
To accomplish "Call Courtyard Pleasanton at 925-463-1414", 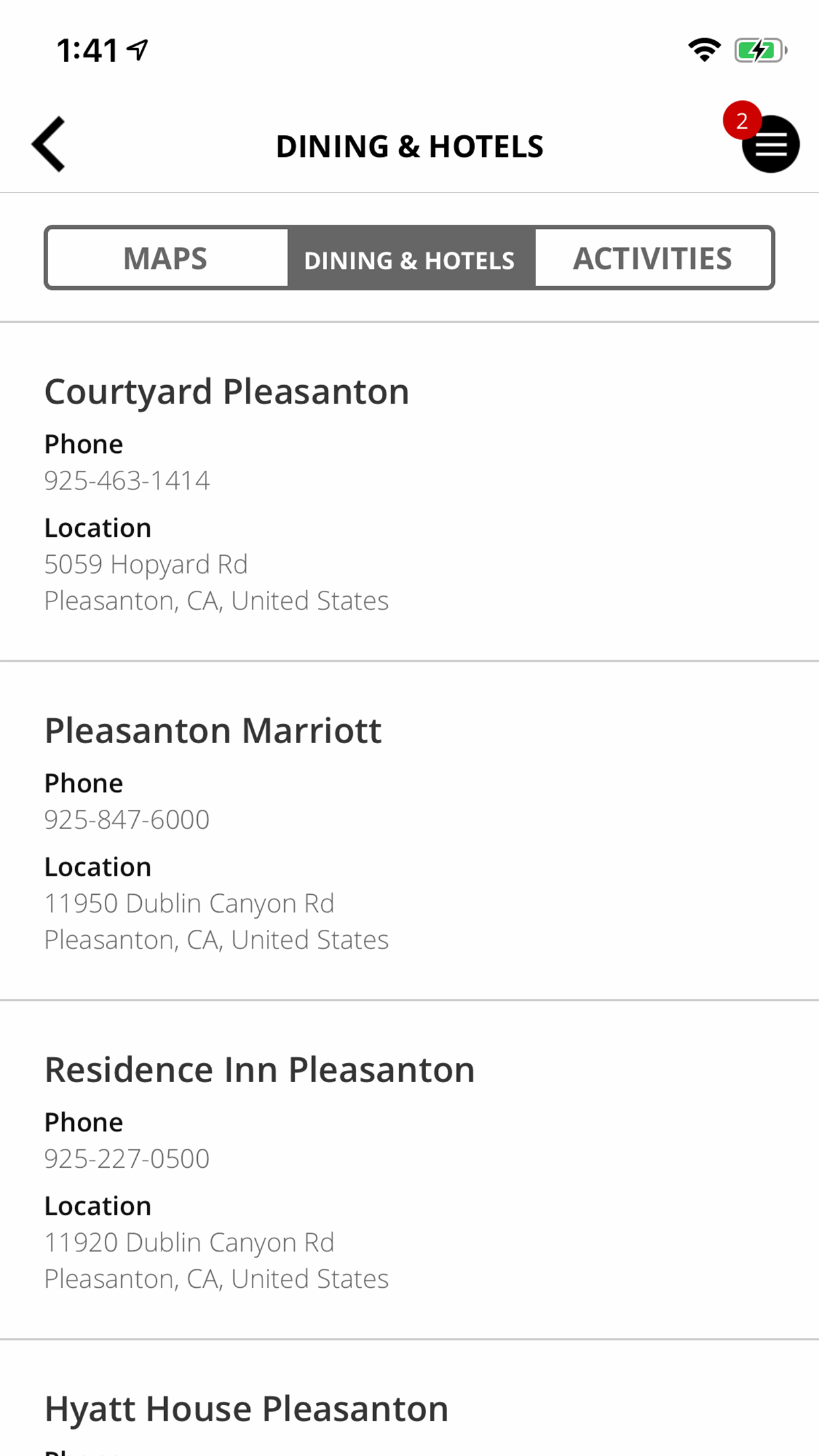I will [127, 480].
